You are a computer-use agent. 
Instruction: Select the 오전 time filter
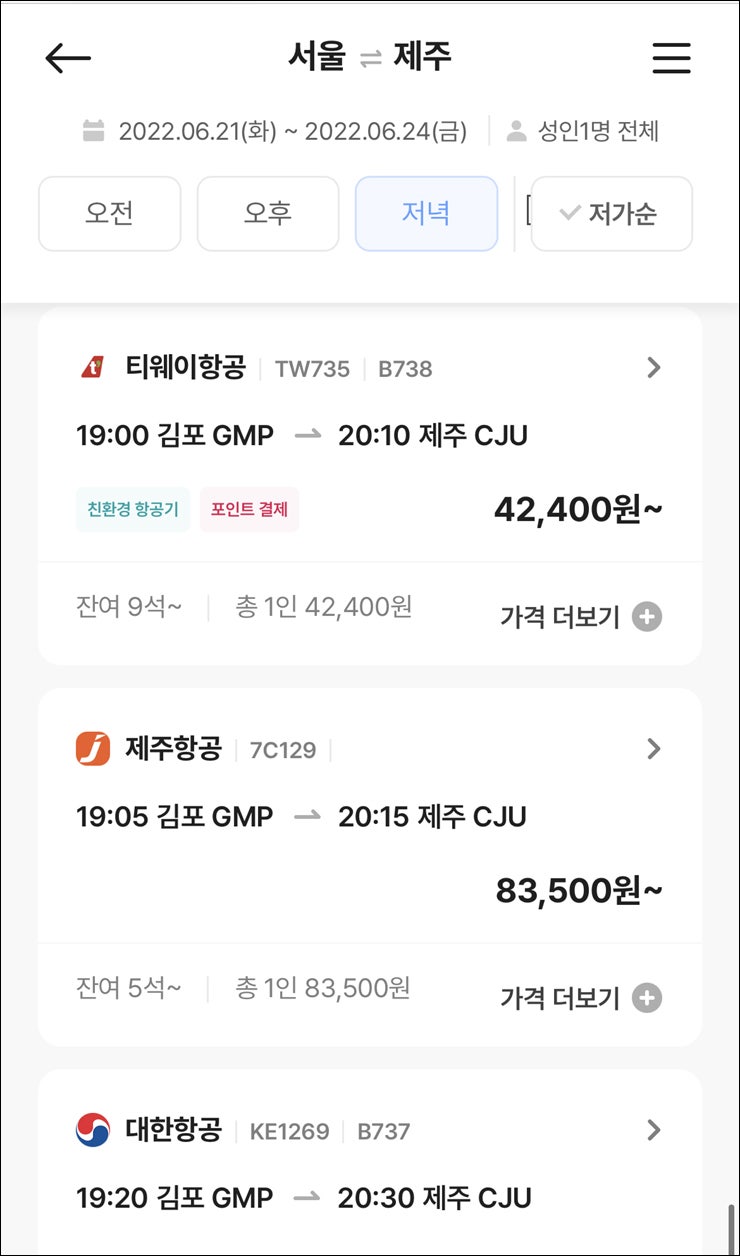[x=110, y=214]
